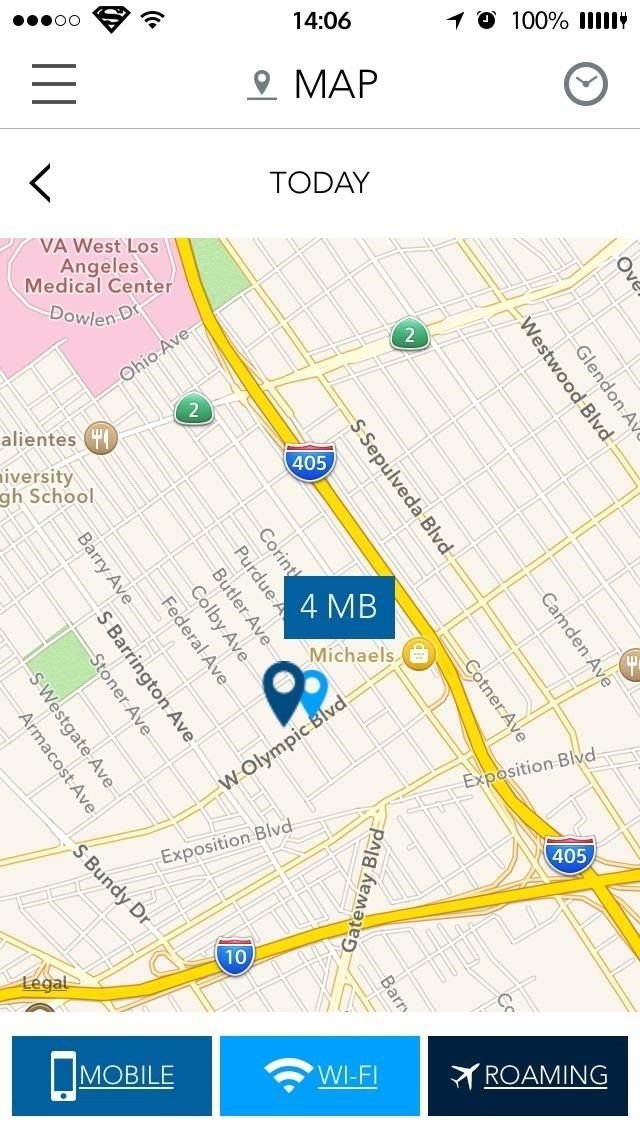Open the clock history icon
The width and height of the screenshot is (640, 1136).
[x=585, y=84]
